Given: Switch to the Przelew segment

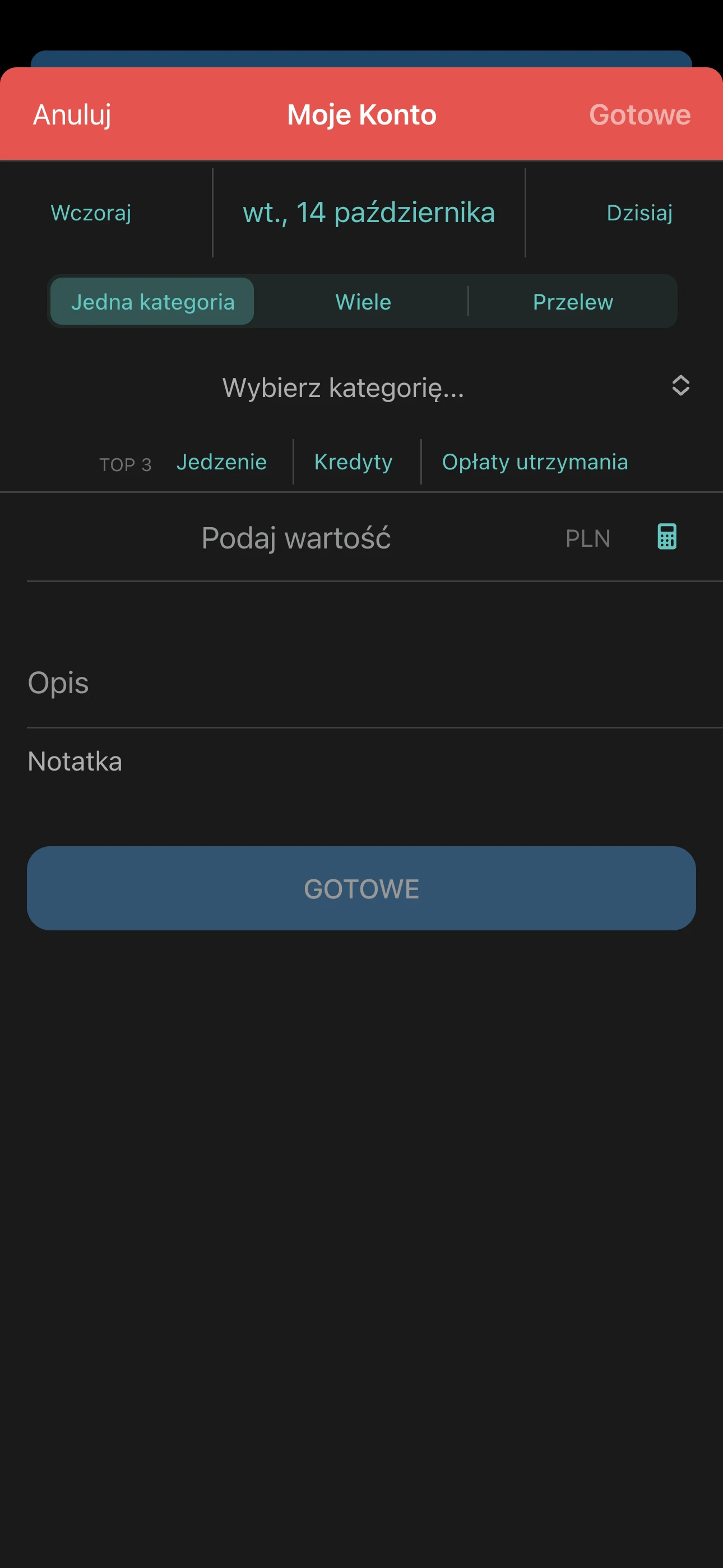Looking at the screenshot, I should (x=573, y=302).
